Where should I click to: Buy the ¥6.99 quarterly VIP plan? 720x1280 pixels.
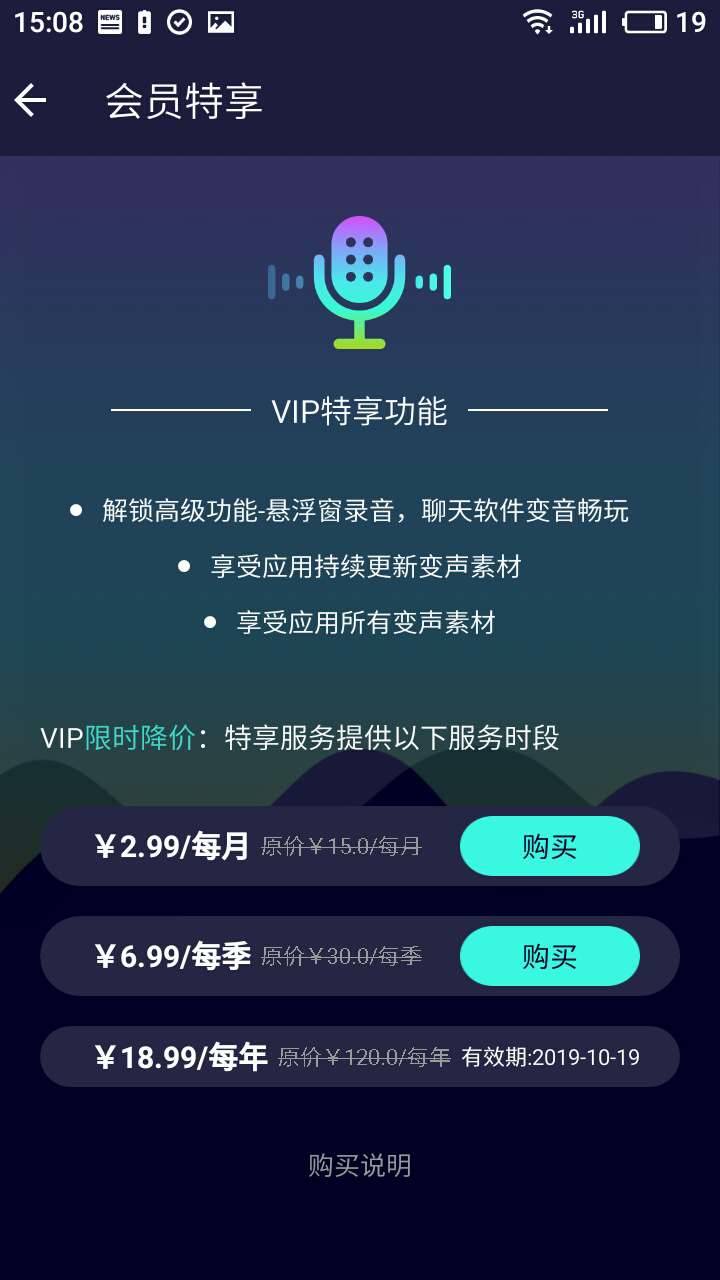[549, 956]
